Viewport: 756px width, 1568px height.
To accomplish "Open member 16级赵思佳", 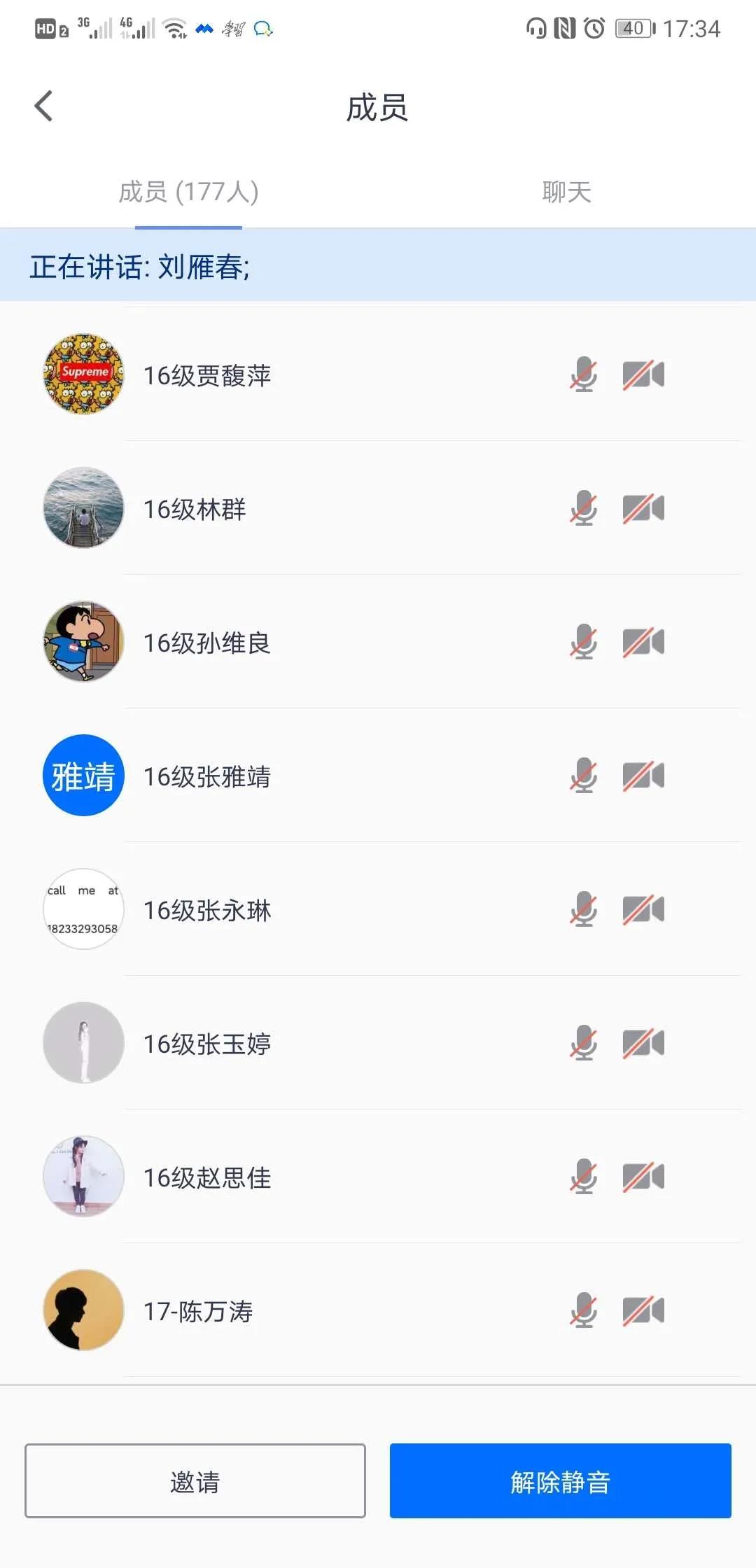I will tap(207, 1178).
